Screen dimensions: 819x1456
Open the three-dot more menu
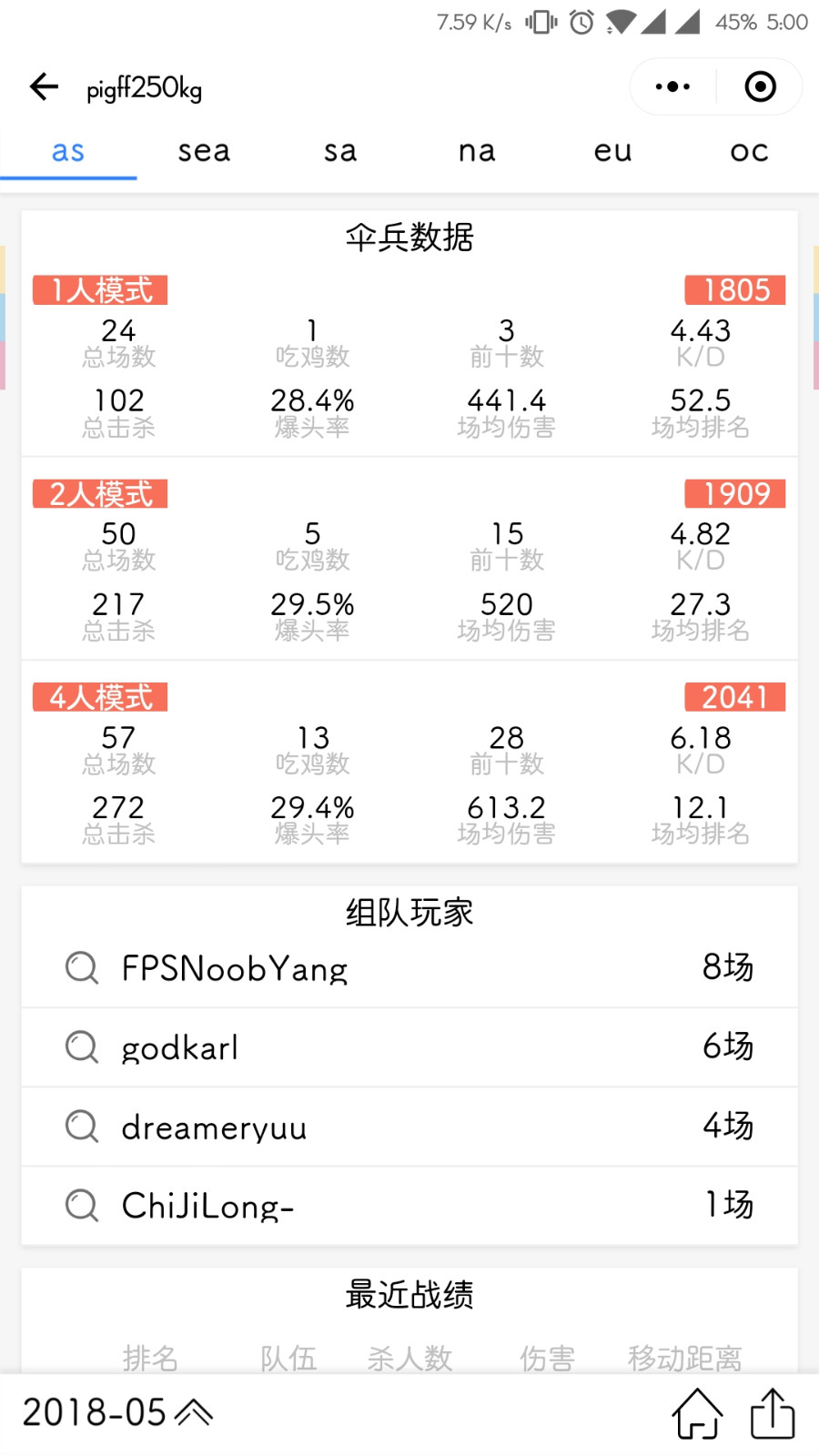coord(672,86)
